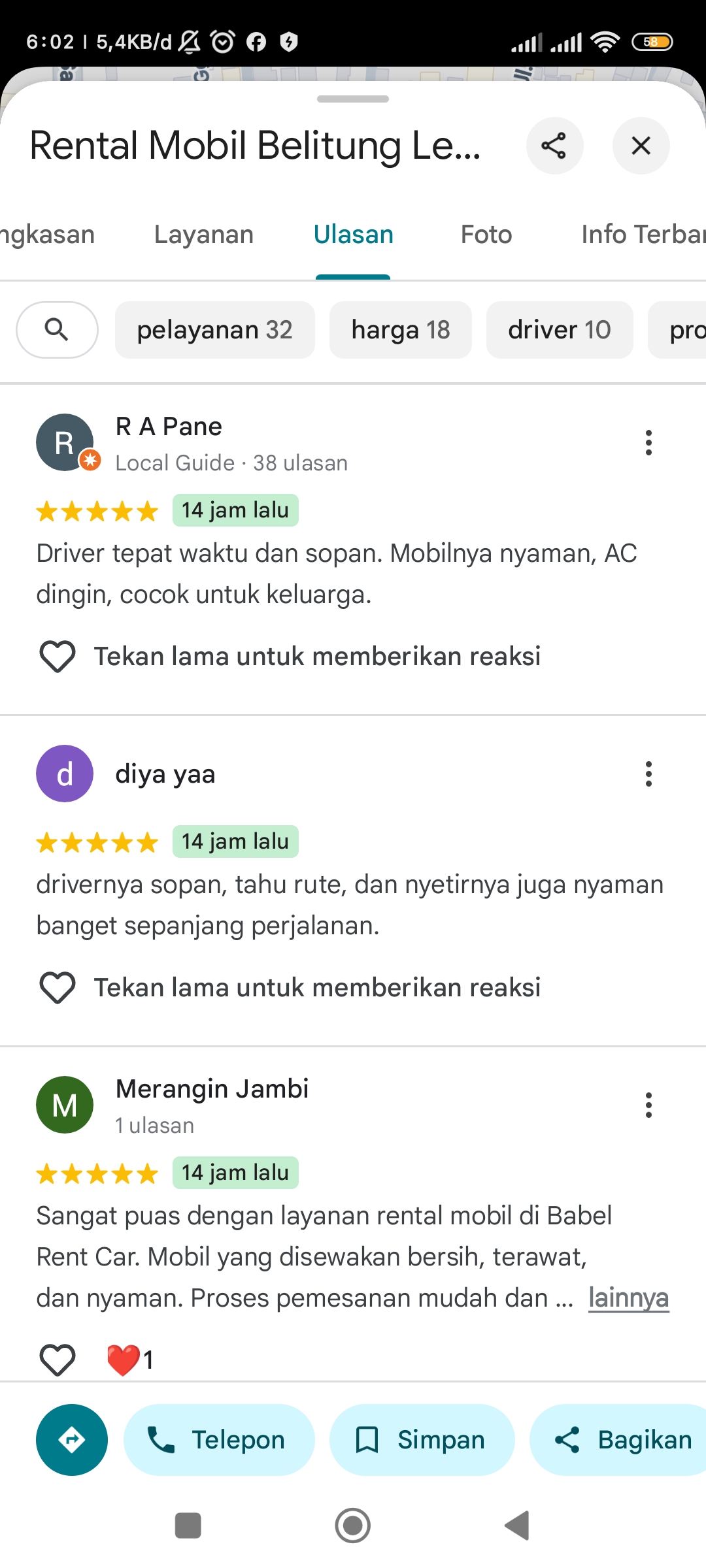Filter reviews by harga 18 chip
The width and height of the screenshot is (706, 1568).
(401, 330)
